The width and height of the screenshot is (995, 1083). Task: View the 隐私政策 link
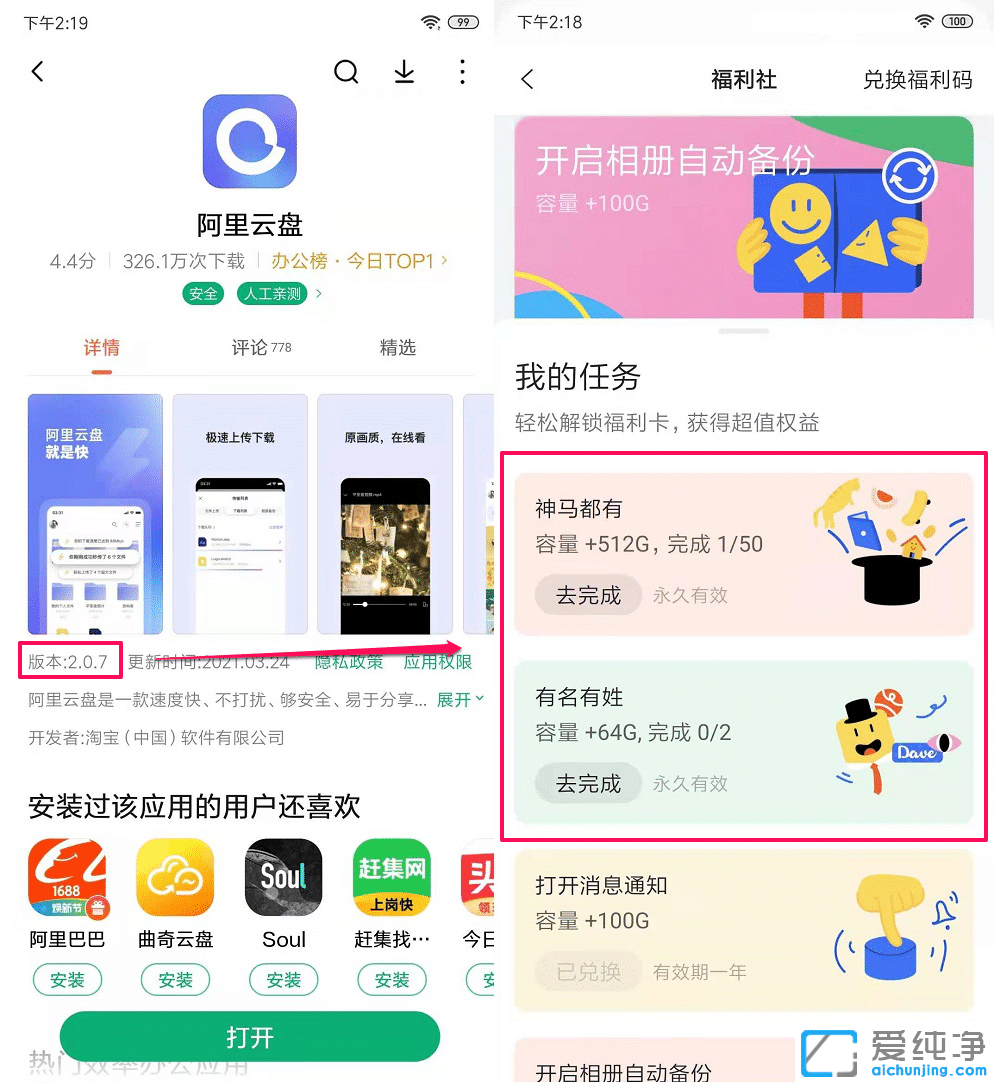(x=349, y=662)
